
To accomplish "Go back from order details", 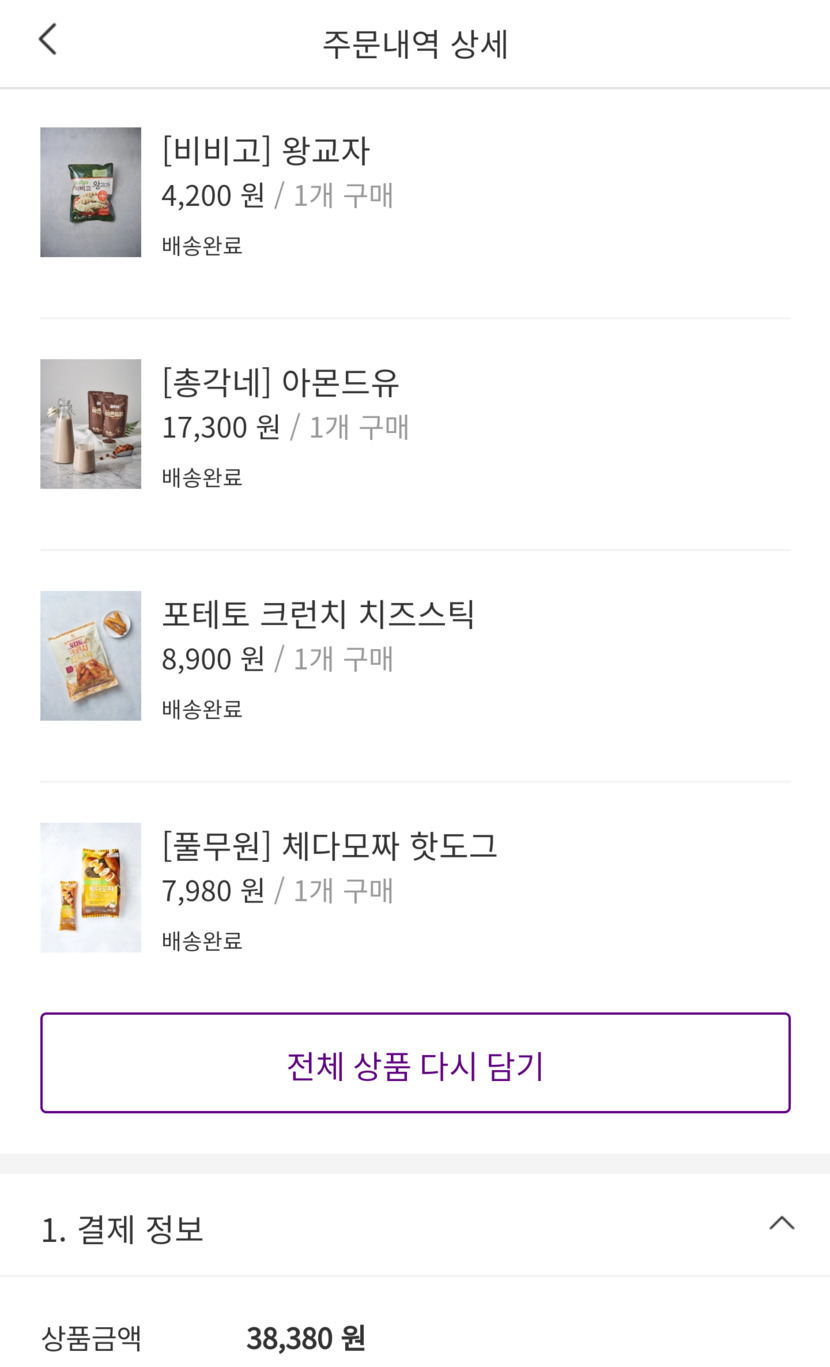I will coord(47,41).
